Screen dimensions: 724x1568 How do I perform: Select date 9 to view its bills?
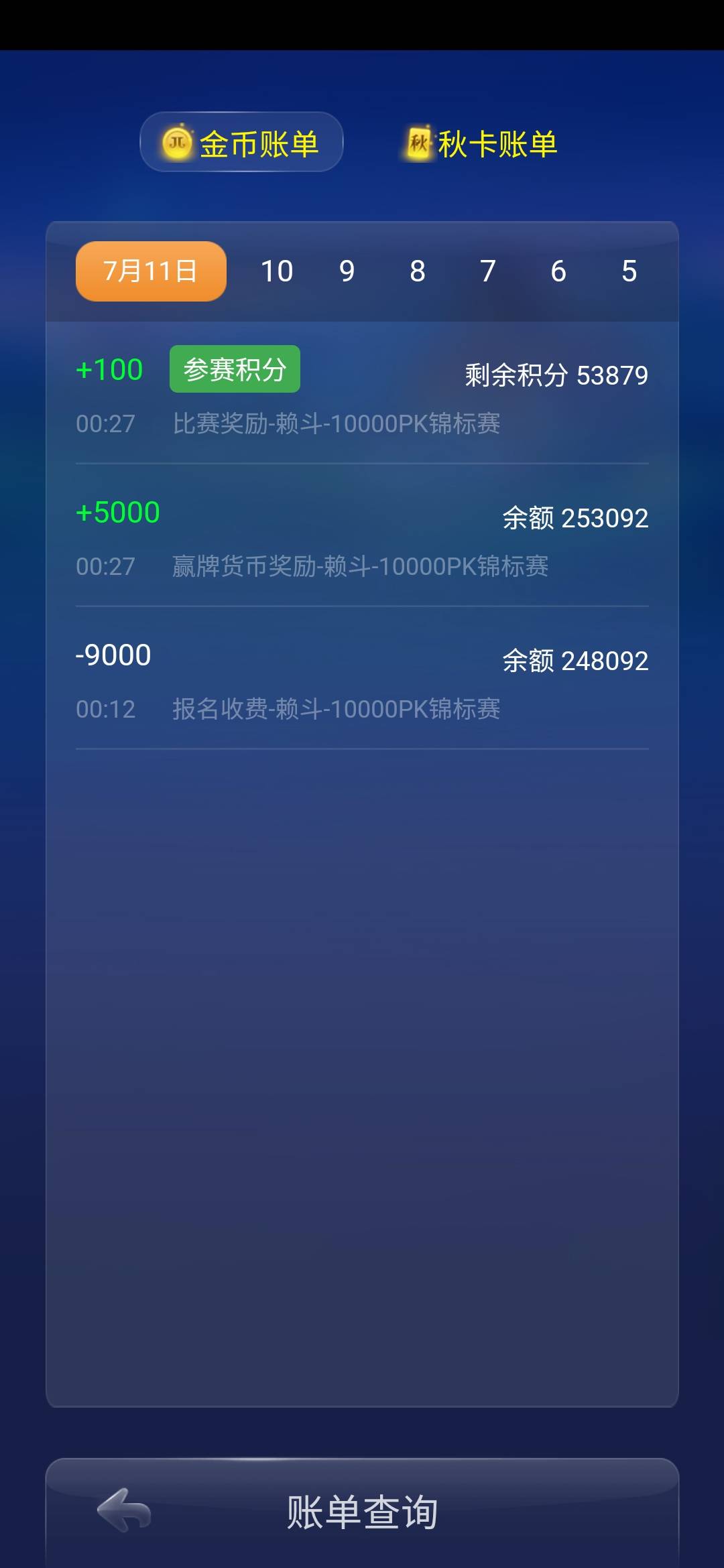[347, 270]
